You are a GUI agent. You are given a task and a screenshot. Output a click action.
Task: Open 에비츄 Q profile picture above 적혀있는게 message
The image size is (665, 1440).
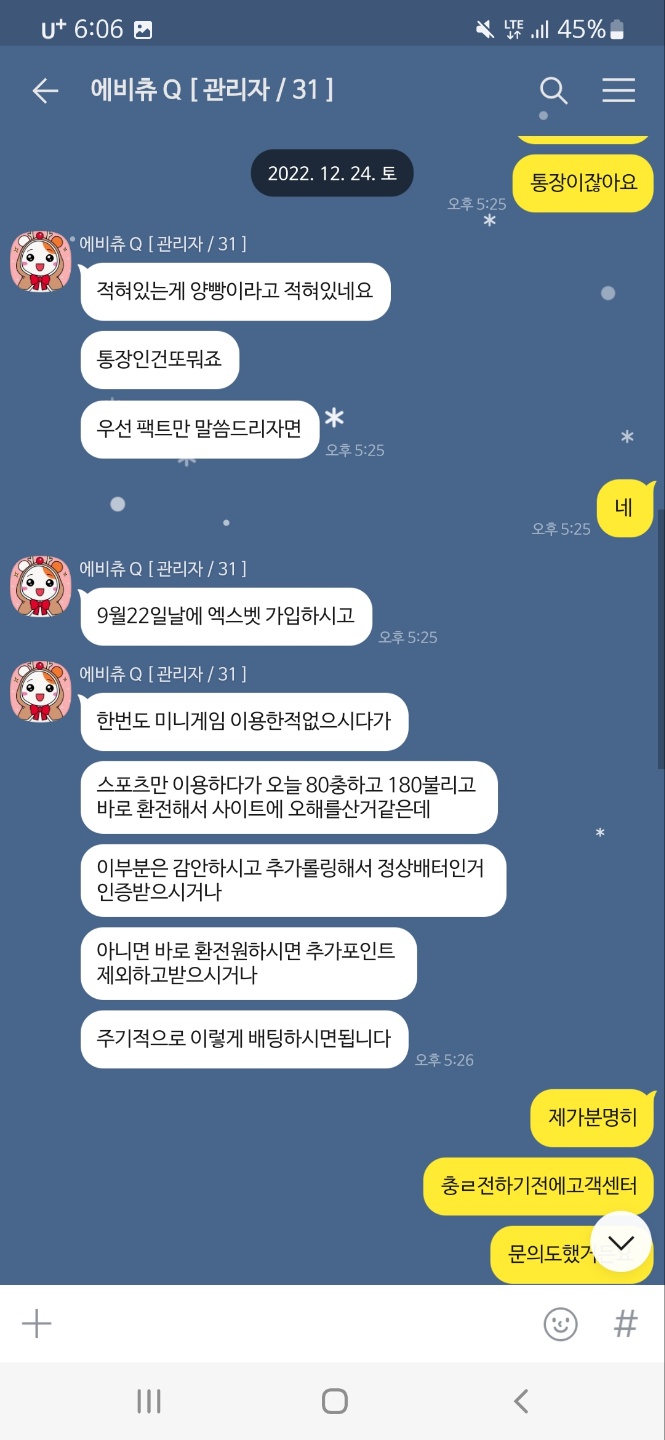40,262
